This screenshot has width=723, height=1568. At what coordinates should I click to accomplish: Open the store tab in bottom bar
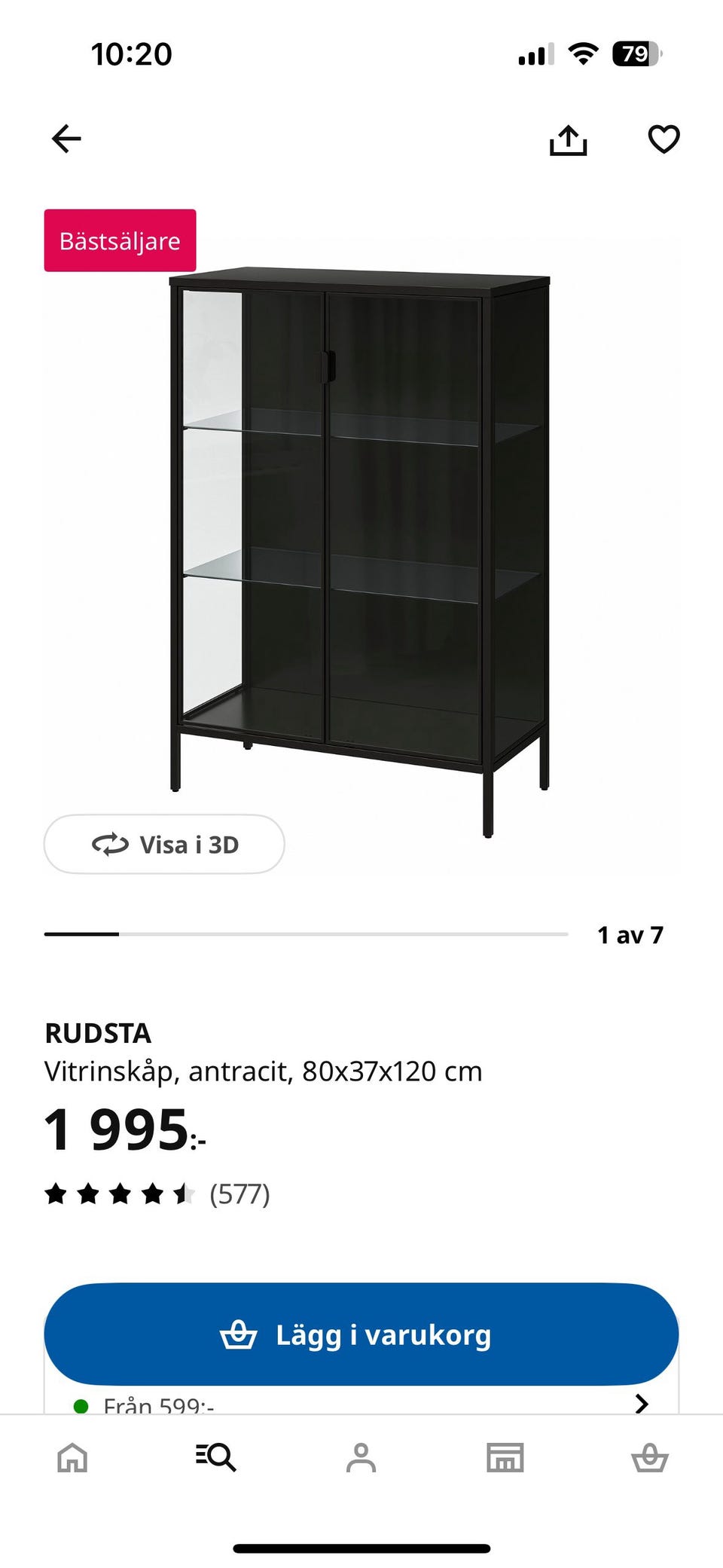click(x=506, y=1459)
